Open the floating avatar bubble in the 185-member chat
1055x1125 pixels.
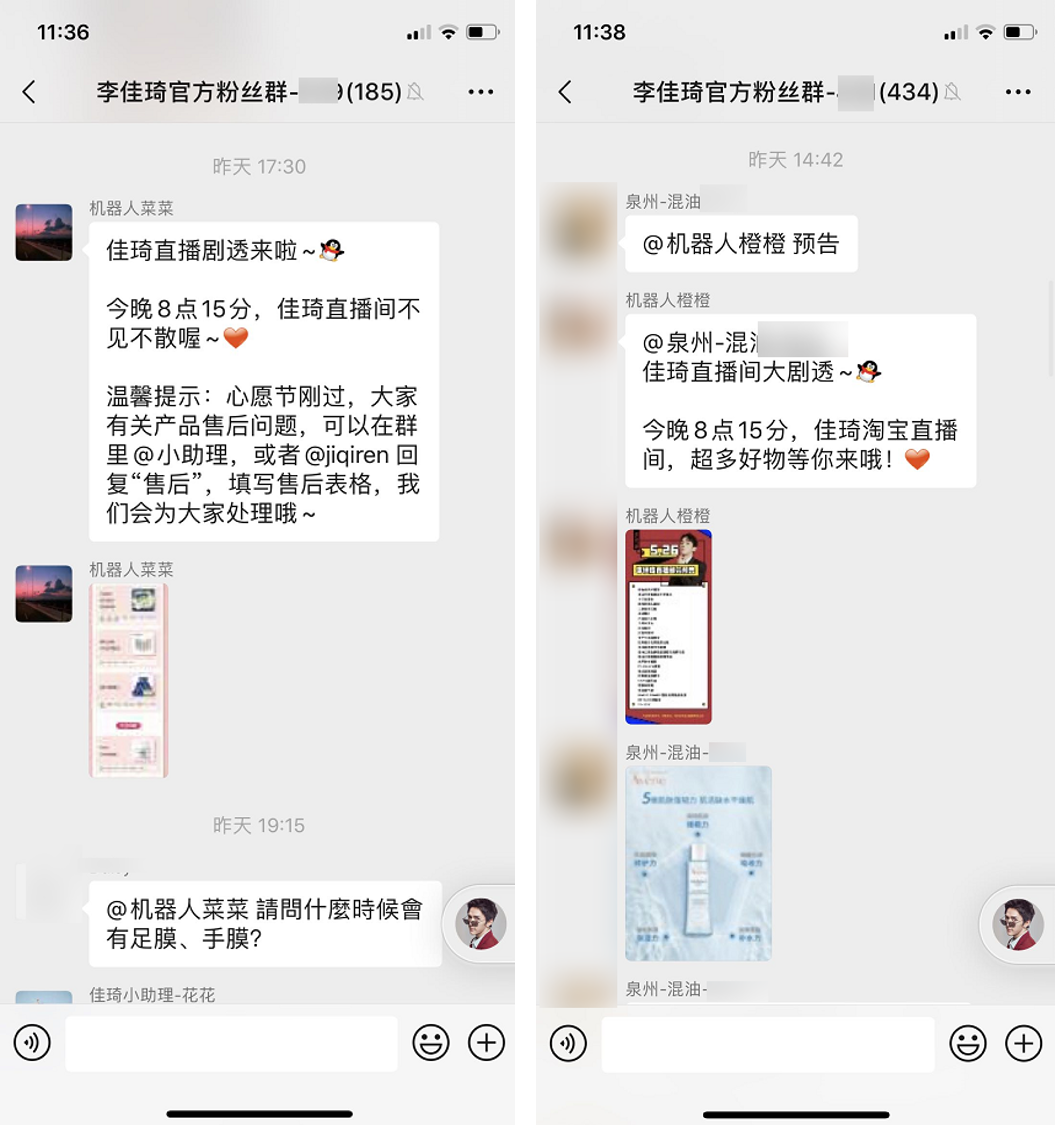(481, 923)
